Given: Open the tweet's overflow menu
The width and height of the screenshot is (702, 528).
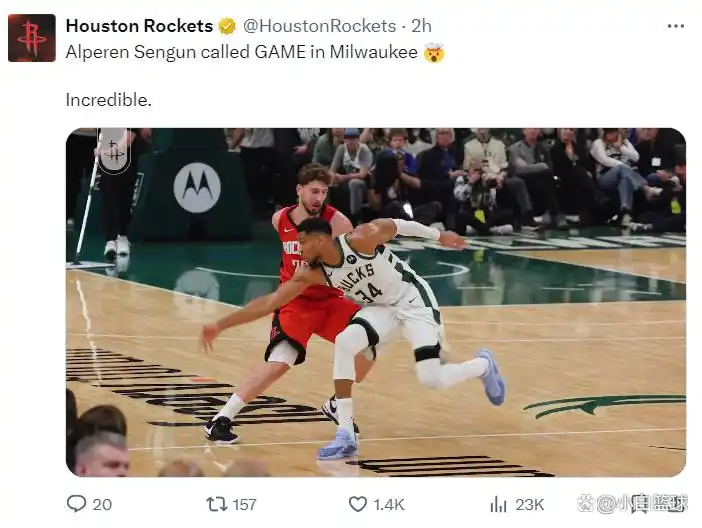Looking at the screenshot, I should coord(675,26).
